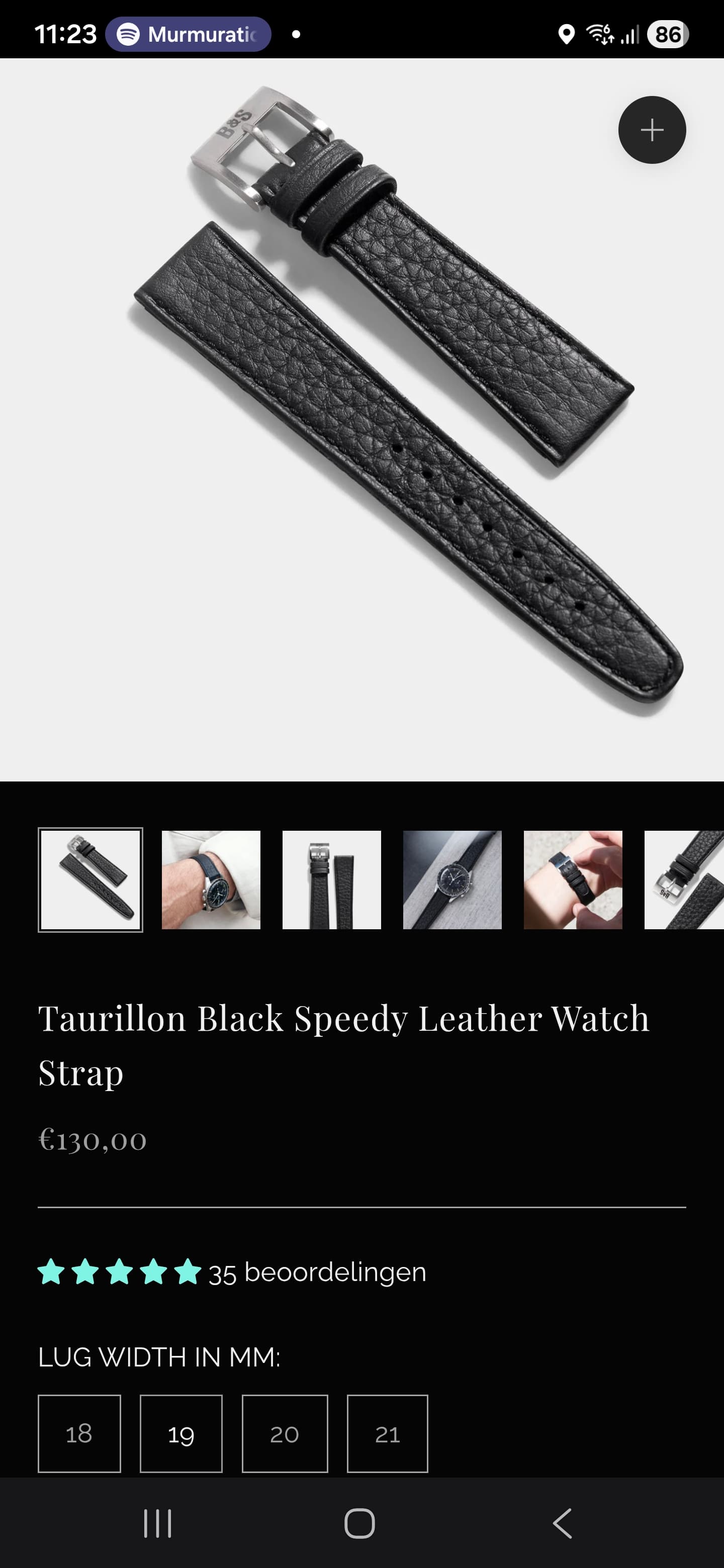Open the Spotify Murmuration pill in status bar
724x1568 pixels.
tap(188, 34)
